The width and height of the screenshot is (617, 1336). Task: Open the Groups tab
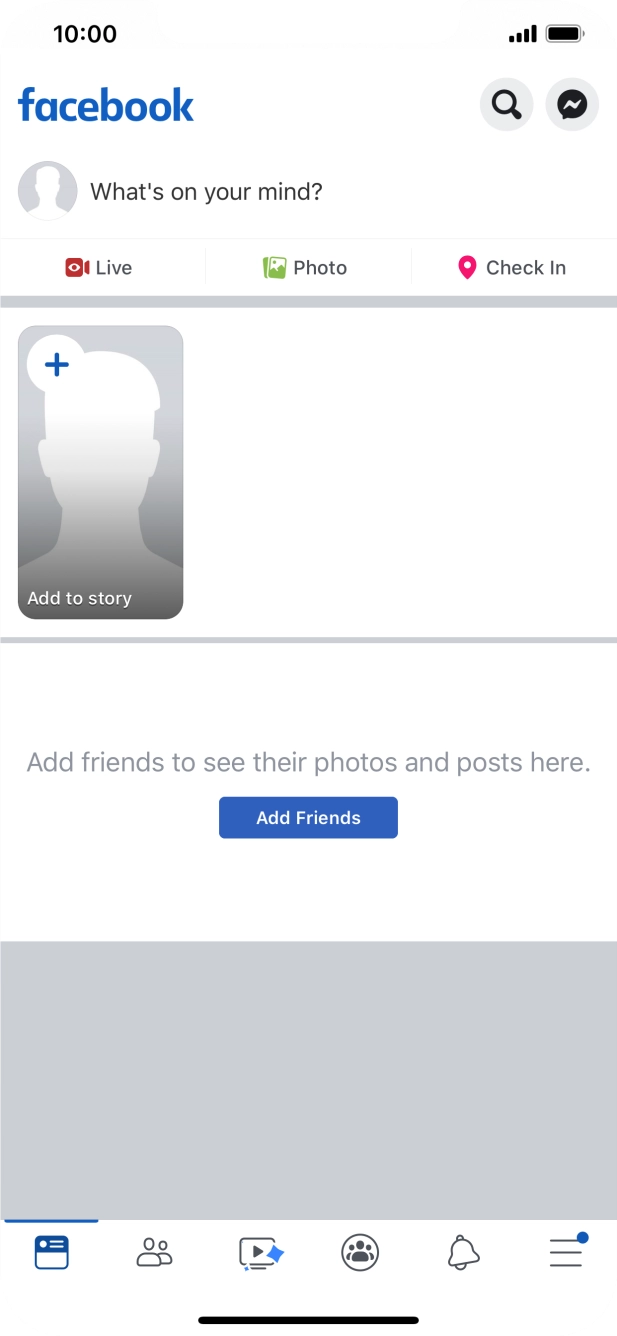tap(360, 1252)
